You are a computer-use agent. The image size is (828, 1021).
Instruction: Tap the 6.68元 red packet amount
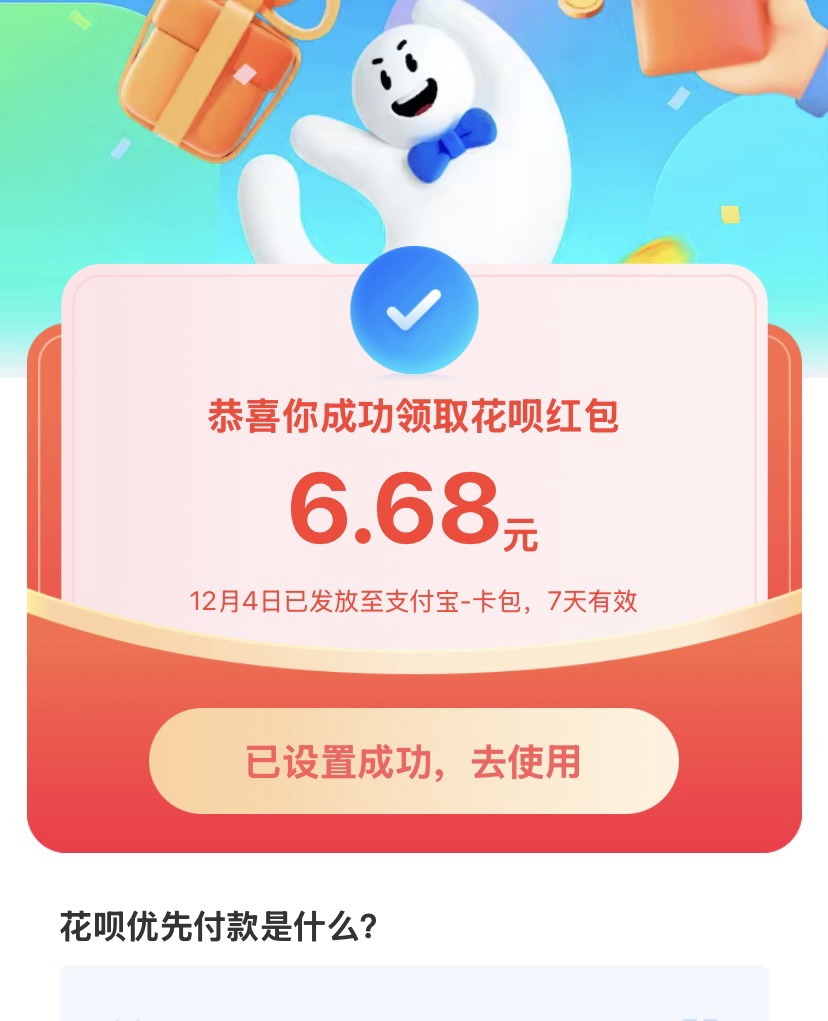[x=414, y=512]
